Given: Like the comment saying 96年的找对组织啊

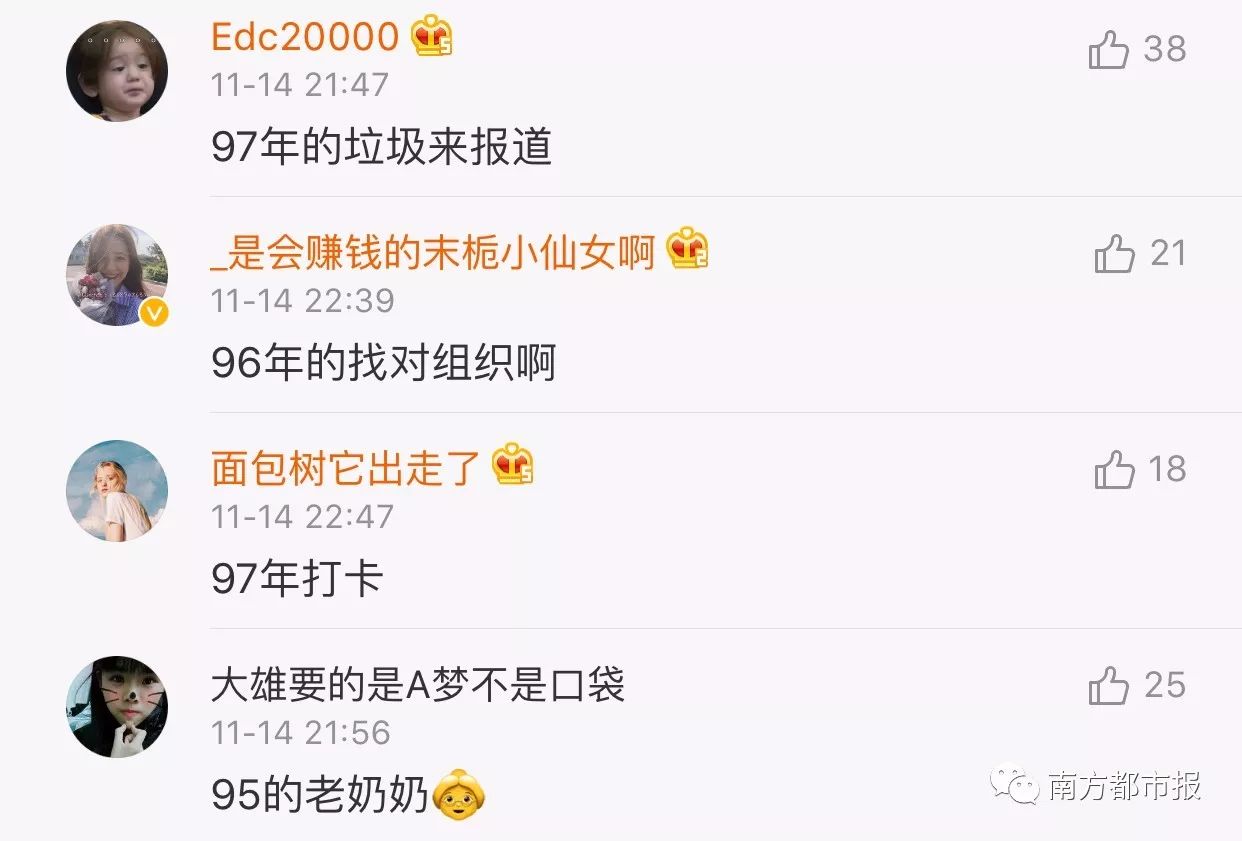Looking at the screenshot, I should coord(1115,254).
